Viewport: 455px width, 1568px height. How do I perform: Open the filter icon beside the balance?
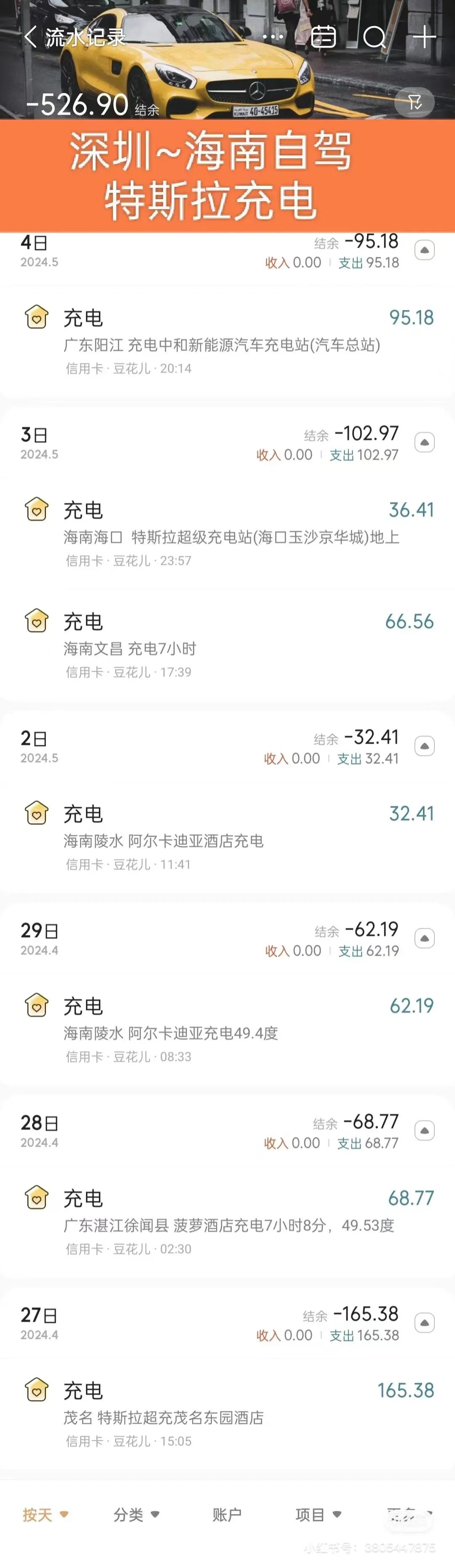coord(414,101)
